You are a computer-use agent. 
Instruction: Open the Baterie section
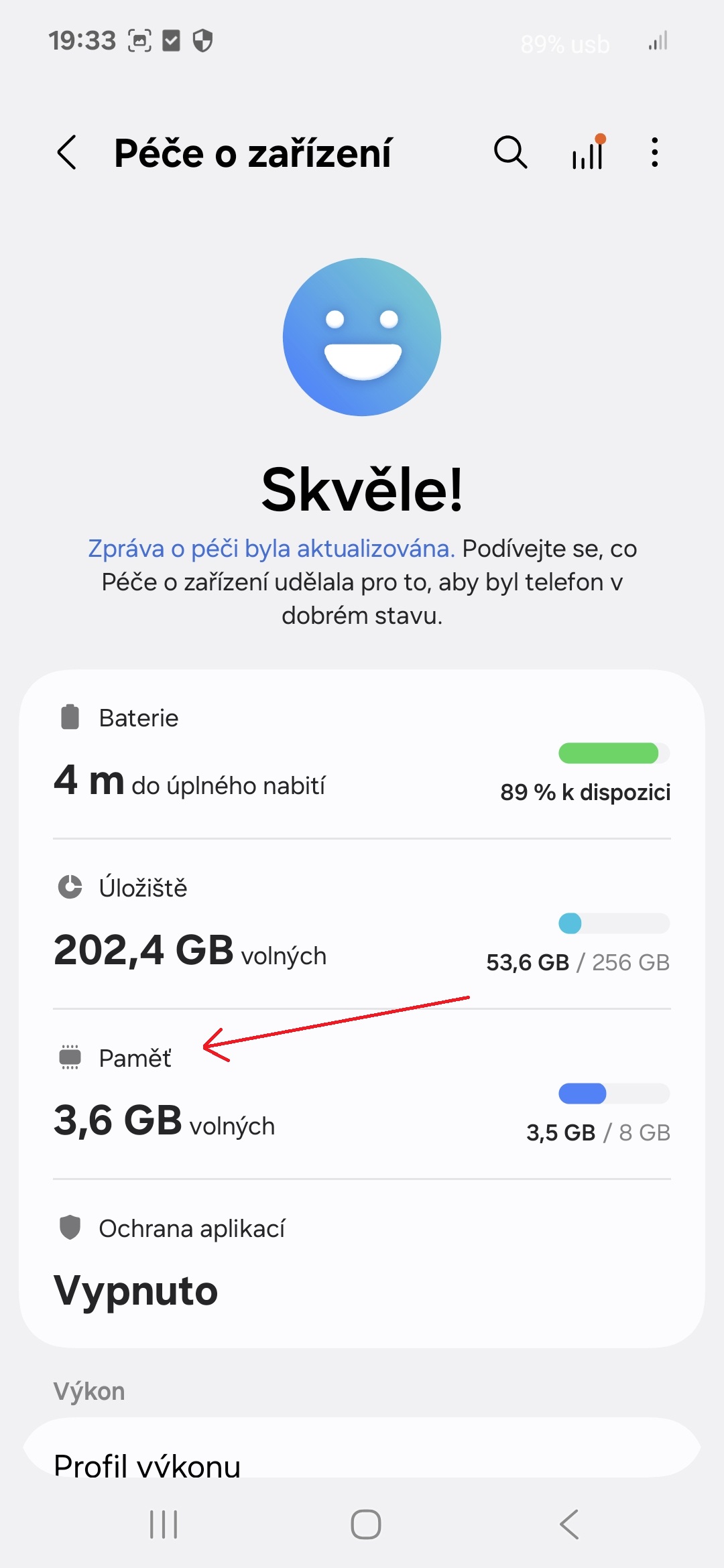click(362, 754)
